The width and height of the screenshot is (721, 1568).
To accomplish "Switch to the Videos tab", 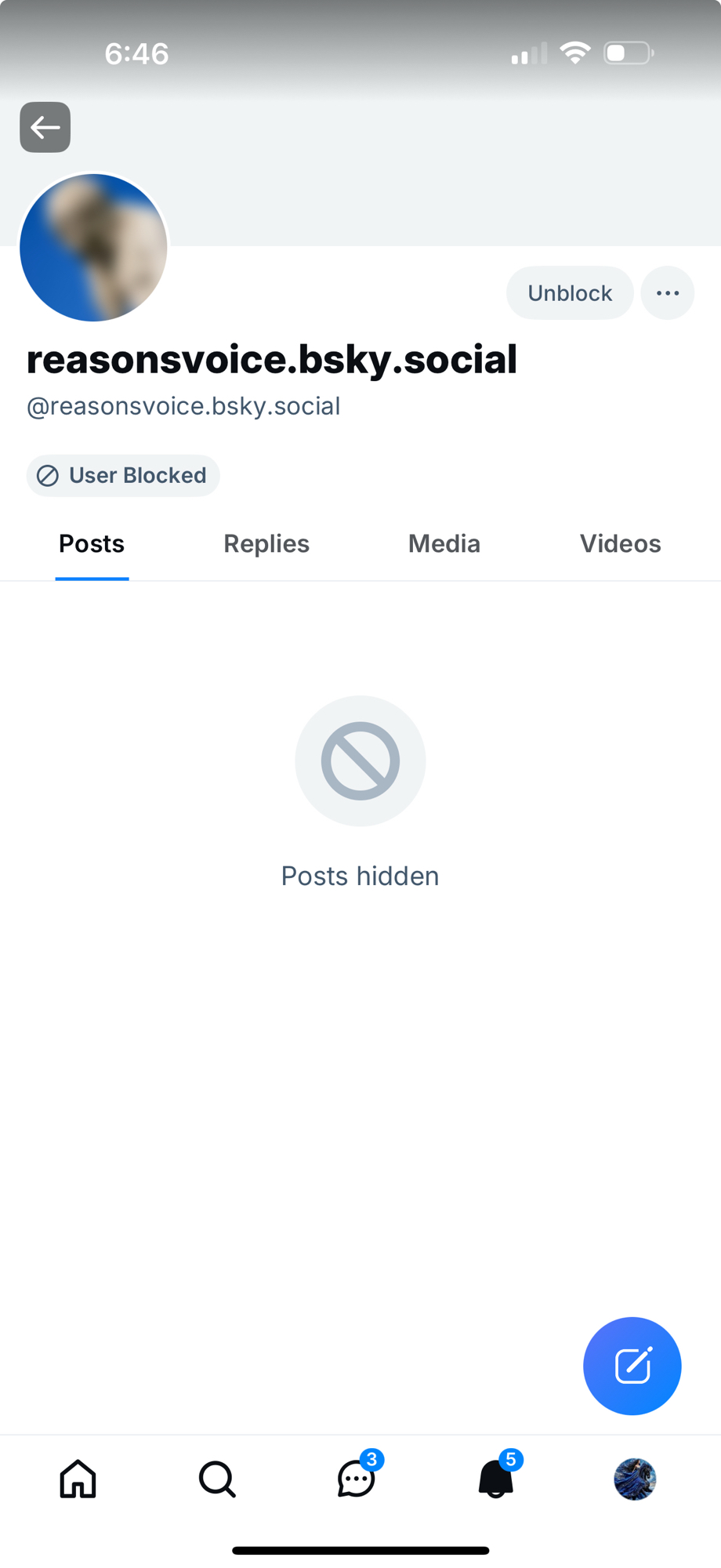I will pos(620,544).
